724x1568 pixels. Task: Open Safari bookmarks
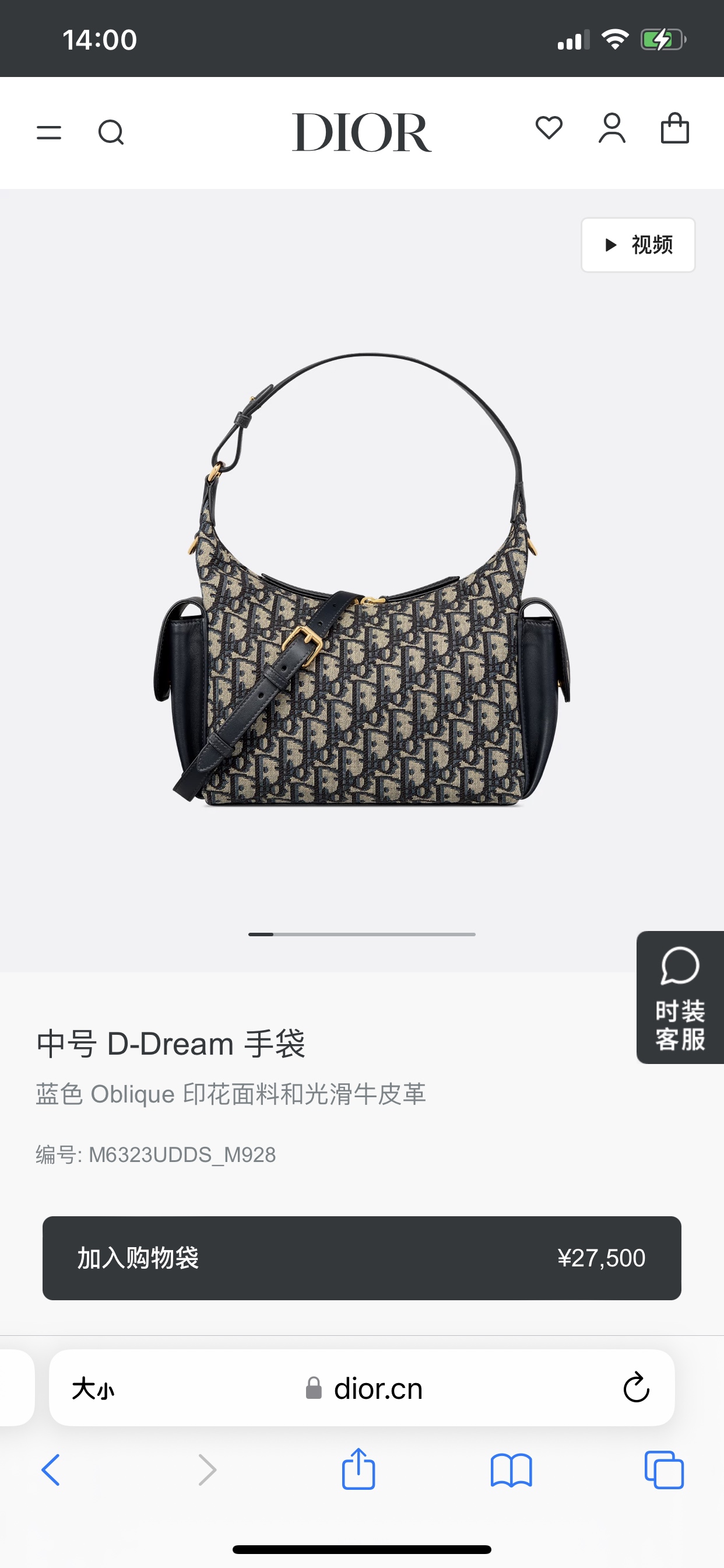pyautogui.click(x=511, y=1470)
